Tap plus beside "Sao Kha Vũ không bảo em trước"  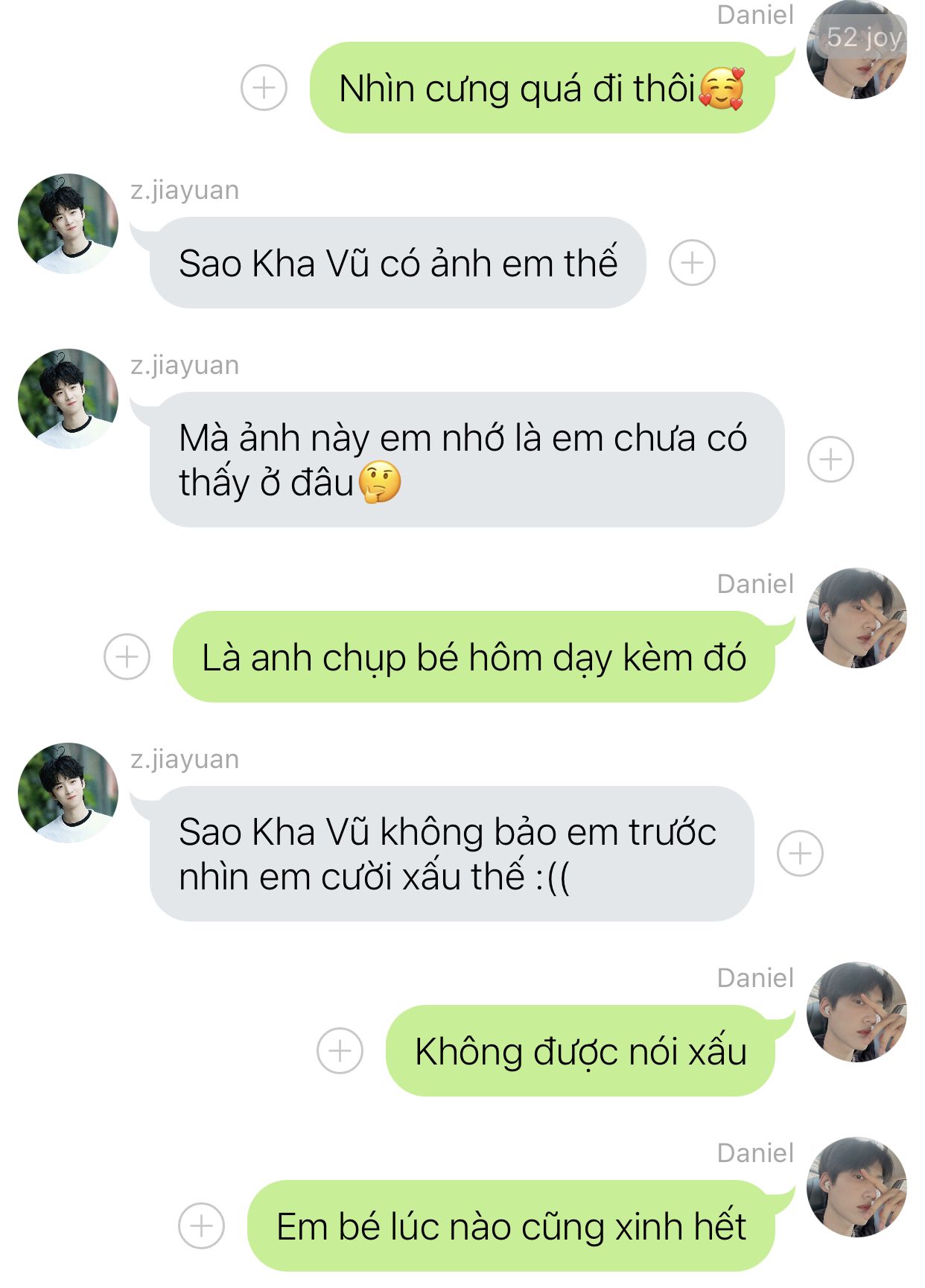800,854
